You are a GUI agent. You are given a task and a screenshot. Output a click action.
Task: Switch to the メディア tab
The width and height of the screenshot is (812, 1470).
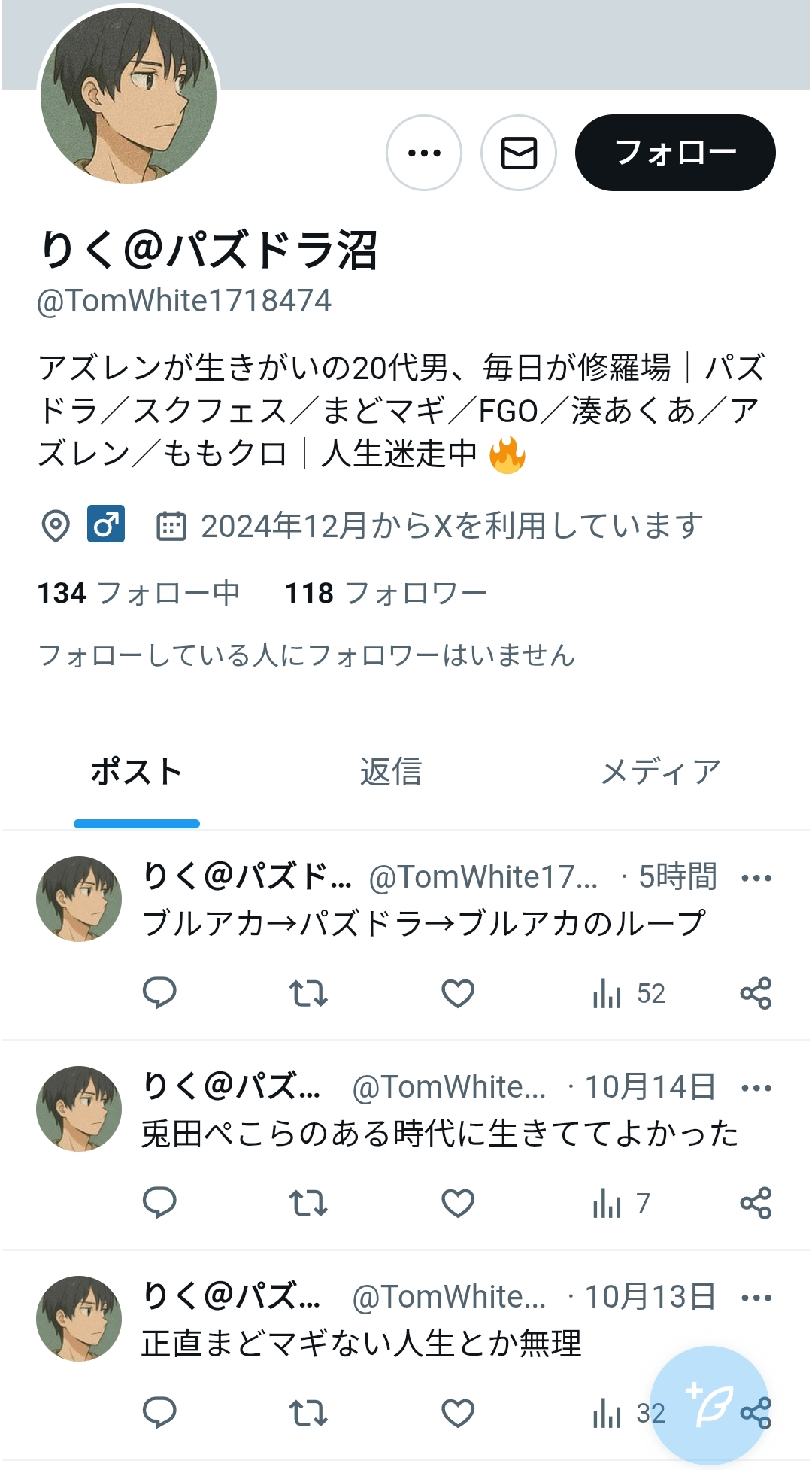click(x=661, y=773)
